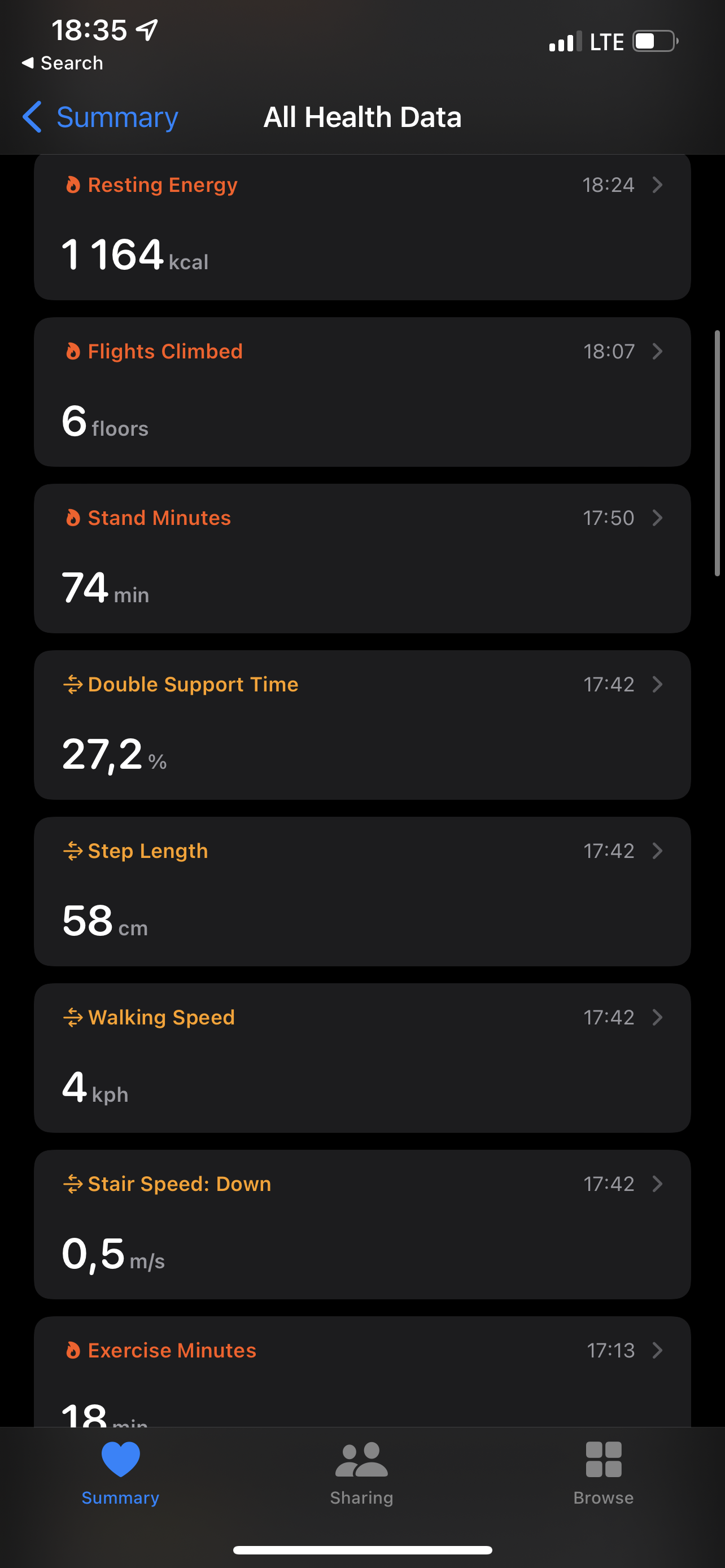This screenshot has height=1568, width=725.
Task: Open Double Support Time card
Action: click(362, 725)
